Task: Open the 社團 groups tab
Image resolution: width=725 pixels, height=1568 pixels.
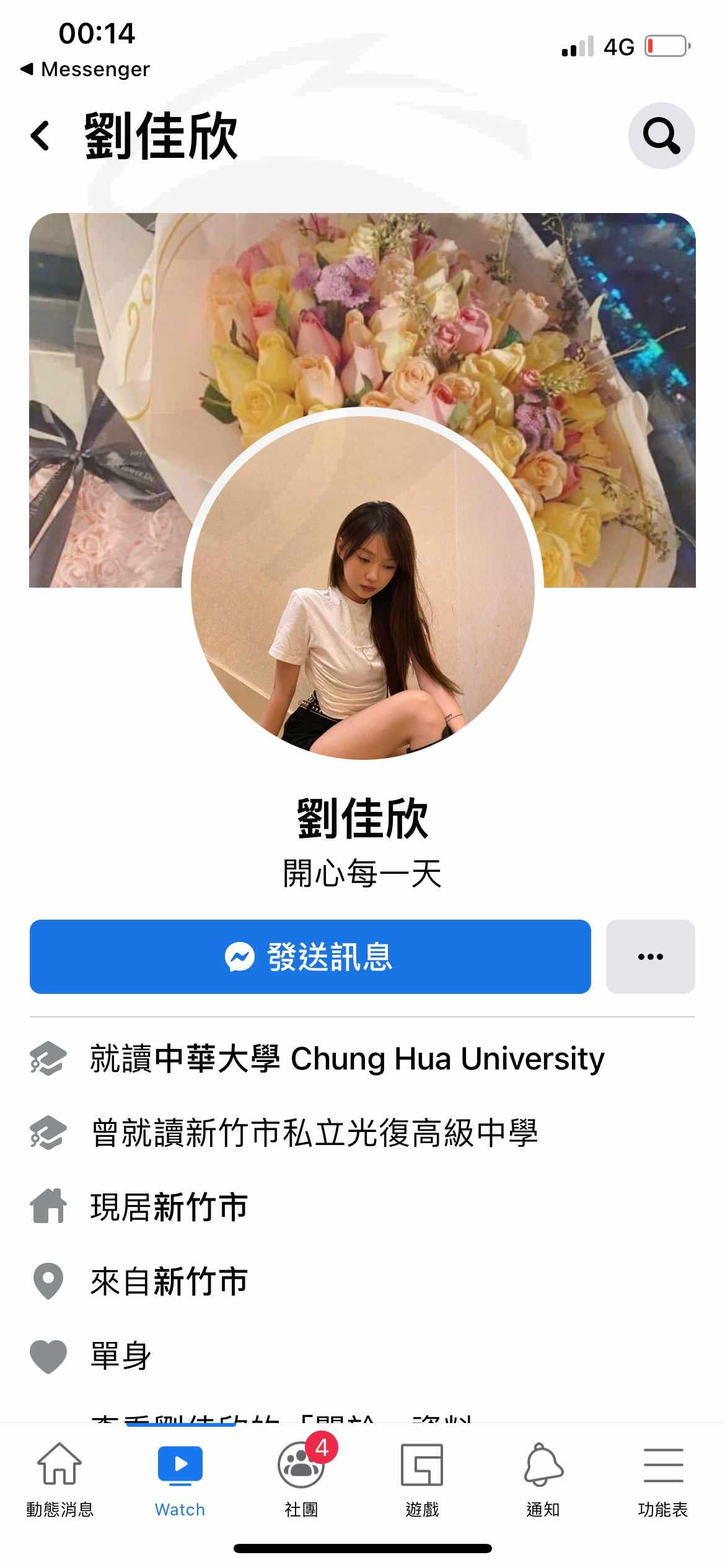Action: click(302, 1479)
